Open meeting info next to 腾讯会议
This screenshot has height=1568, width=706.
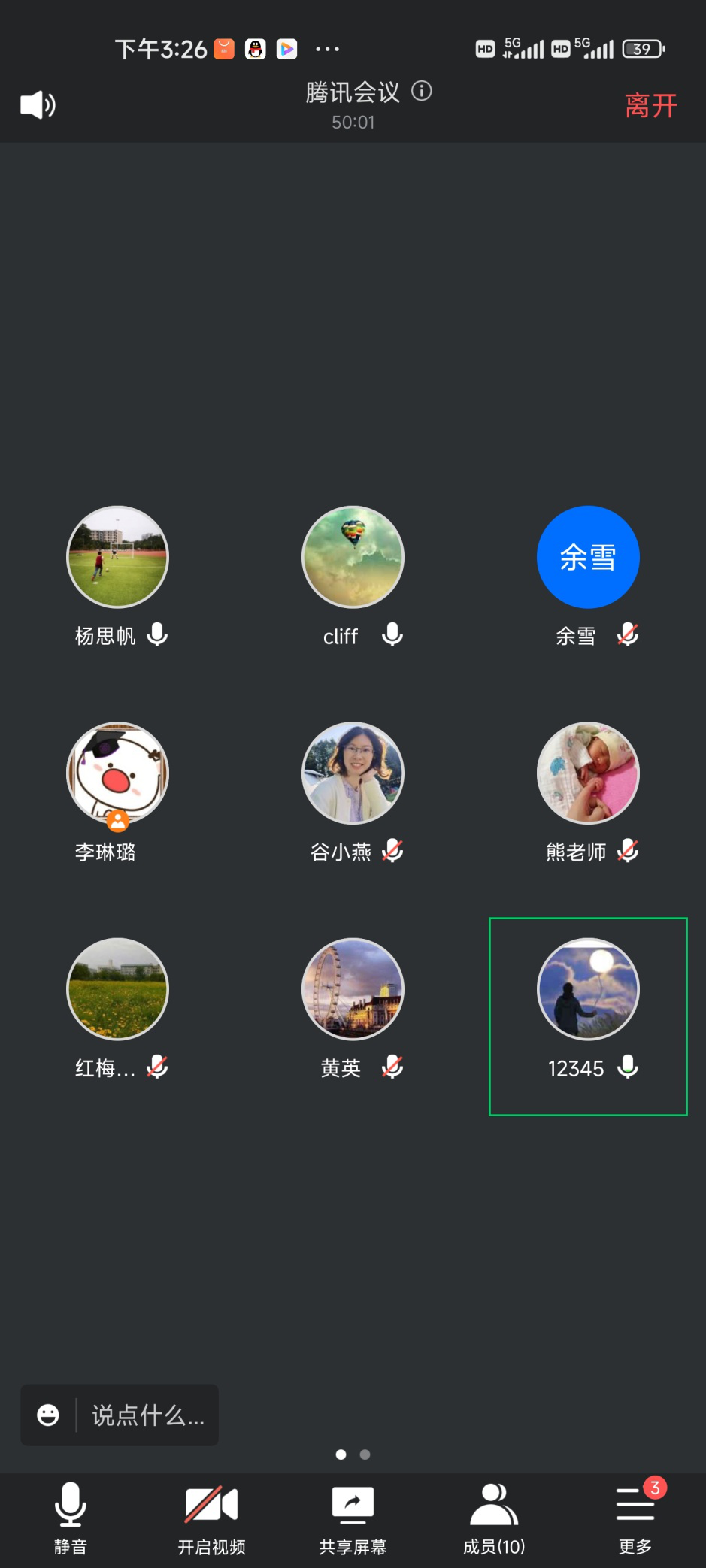(x=422, y=92)
